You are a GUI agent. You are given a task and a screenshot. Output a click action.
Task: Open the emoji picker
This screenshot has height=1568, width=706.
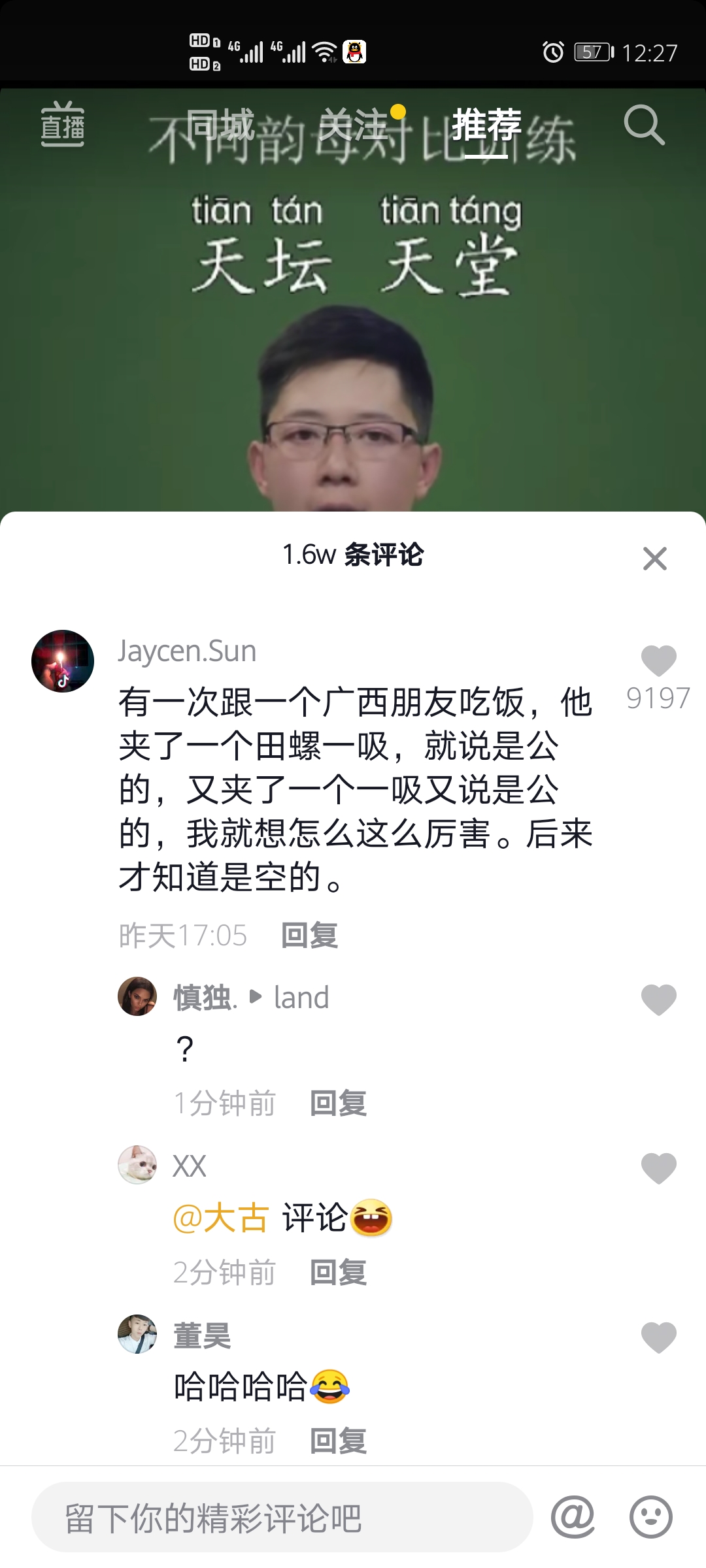[650, 1516]
